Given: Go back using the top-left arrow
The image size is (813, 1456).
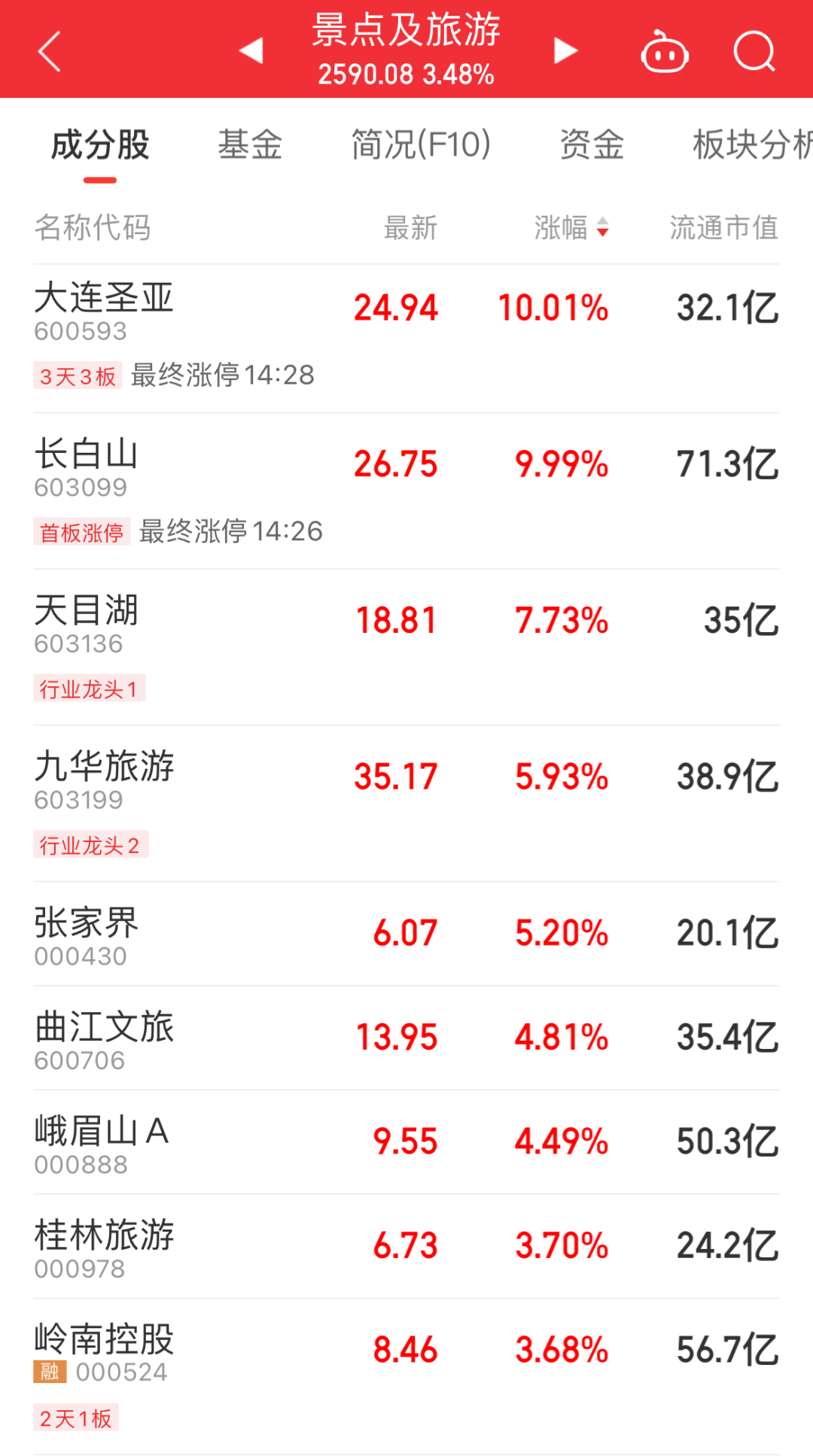Looking at the screenshot, I should click(x=49, y=51).
